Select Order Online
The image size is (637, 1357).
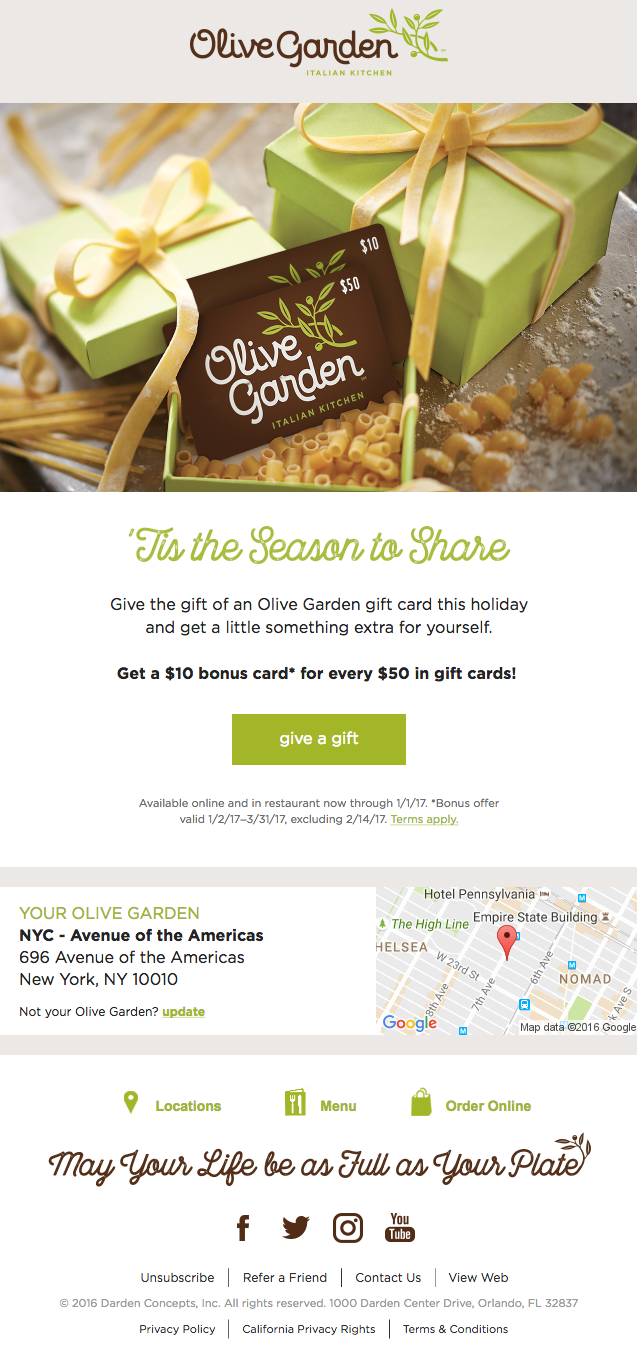[x=487, y=1105]
